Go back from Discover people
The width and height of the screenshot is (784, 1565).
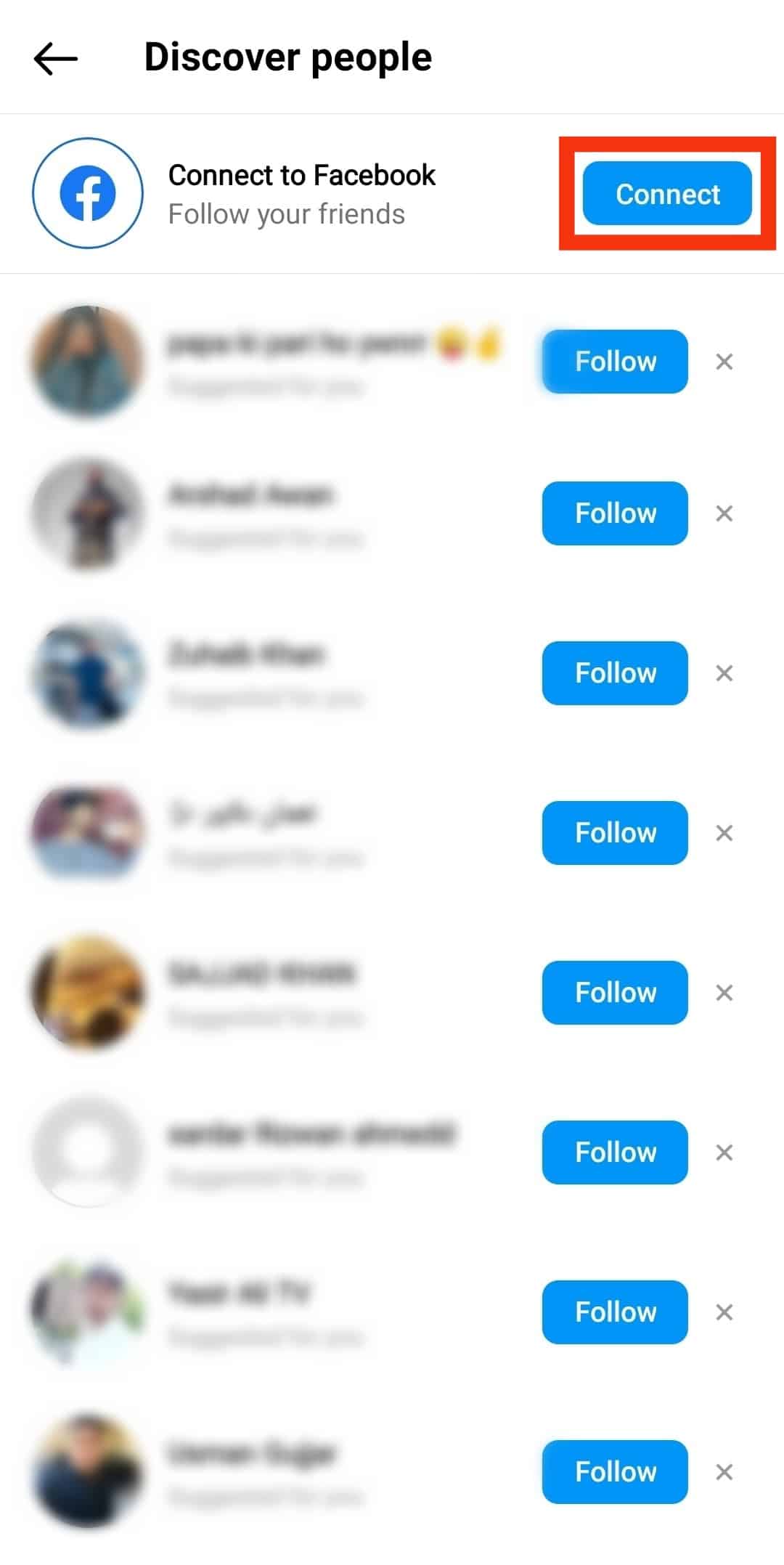coord(56,59)
